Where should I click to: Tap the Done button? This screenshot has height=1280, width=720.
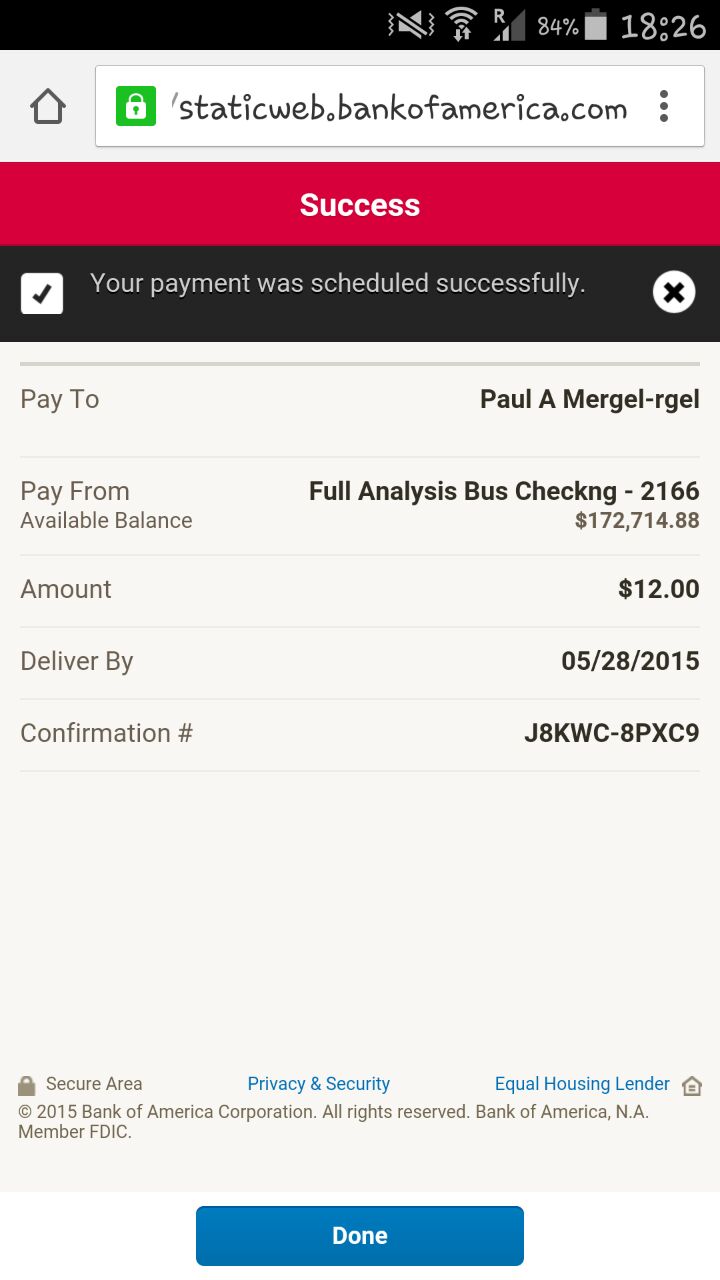click(x=360, y=1236)
